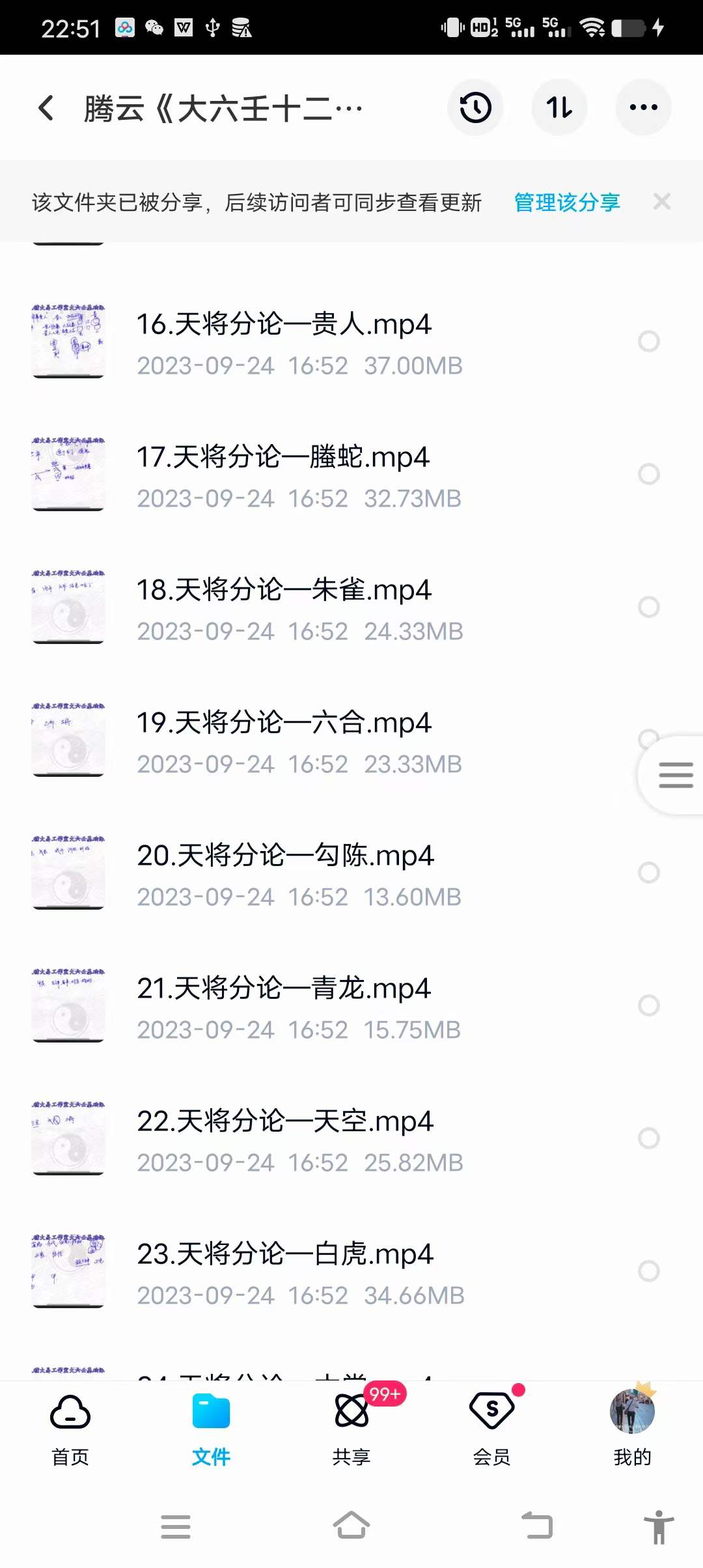Image resolution: width=703 pixels, height=1568 pixels.
Task: Tap the floating quick-scroll menu button
Action: pyautogui.click(x=675, y=776)
